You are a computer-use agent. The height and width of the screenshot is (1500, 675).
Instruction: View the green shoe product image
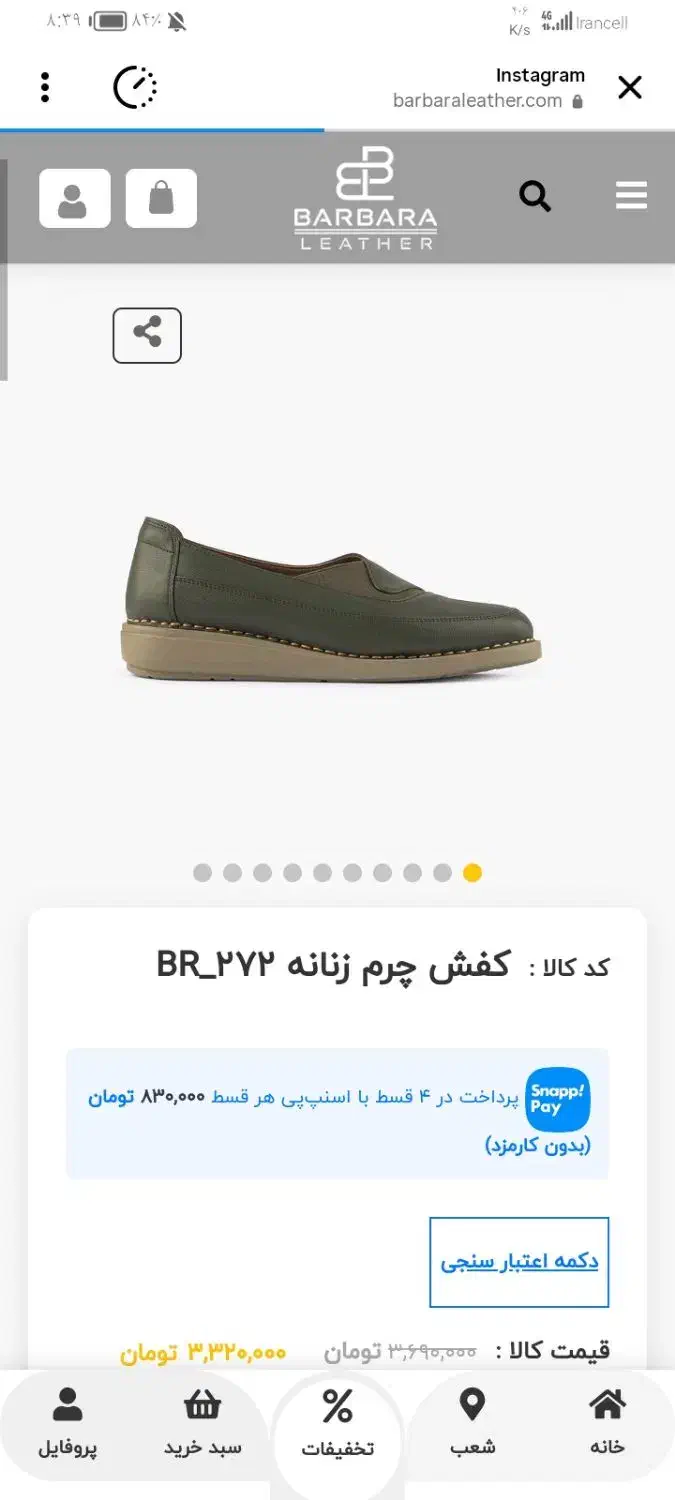(337, 600)
